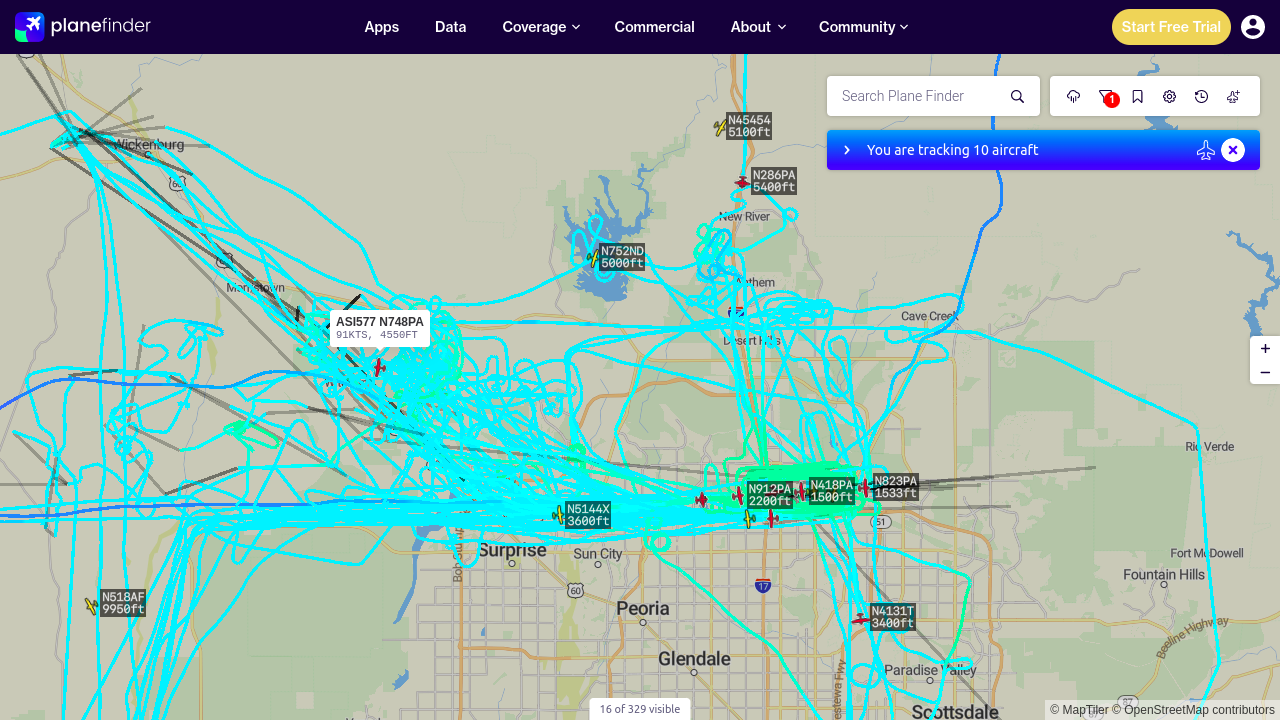Screen dimensions: 1280x720
Task: Expand the Coverage dropdown menu
Action: tap(541, 27)
